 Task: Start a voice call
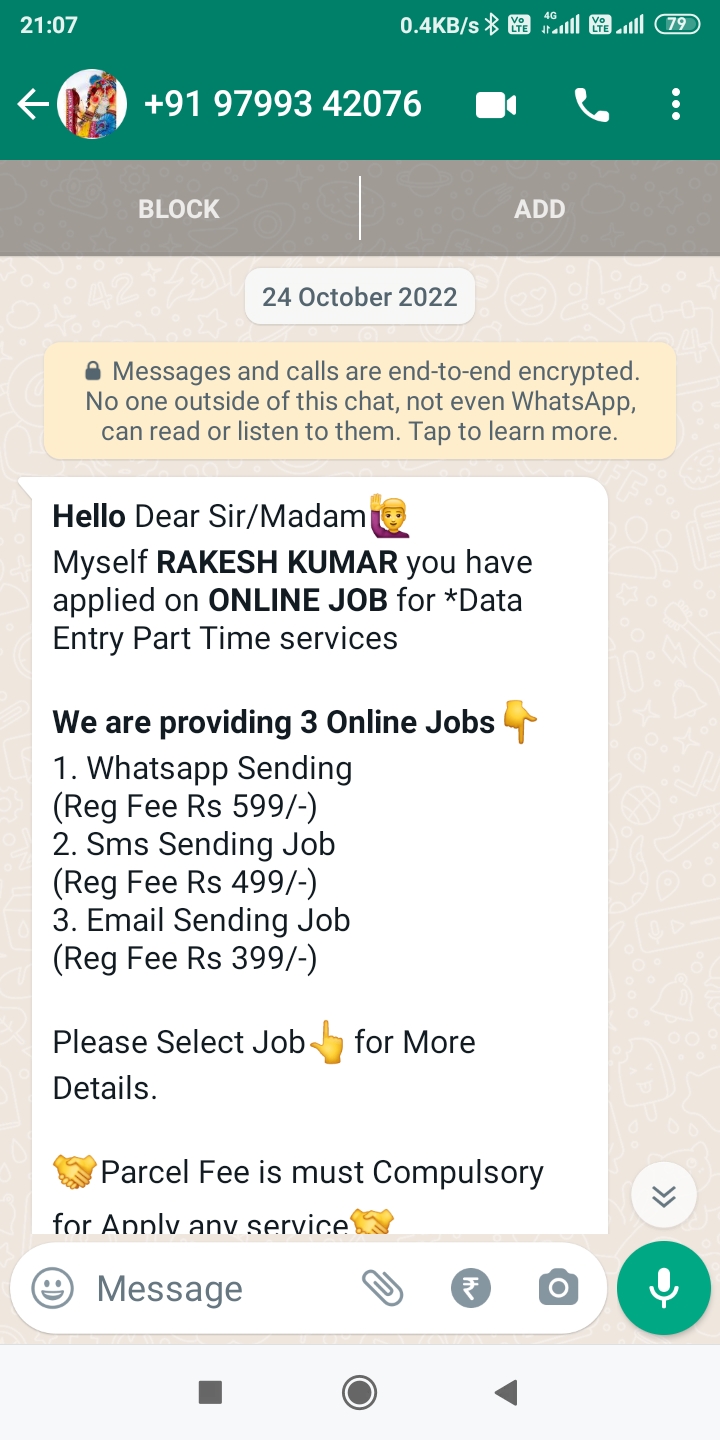[x=591, y=104]
